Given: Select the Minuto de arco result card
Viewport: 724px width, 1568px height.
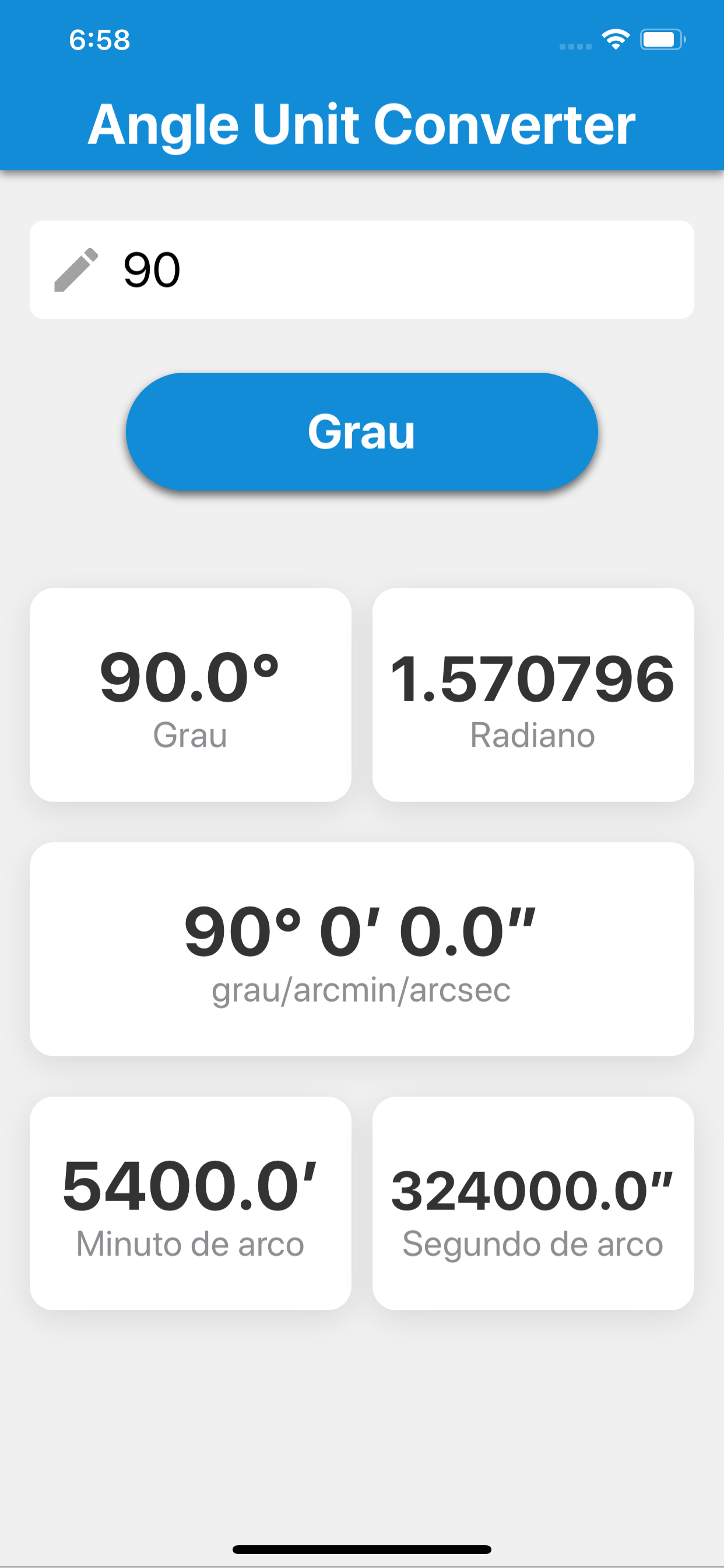Looking at the screenshot, I should tap(191, 1203).
